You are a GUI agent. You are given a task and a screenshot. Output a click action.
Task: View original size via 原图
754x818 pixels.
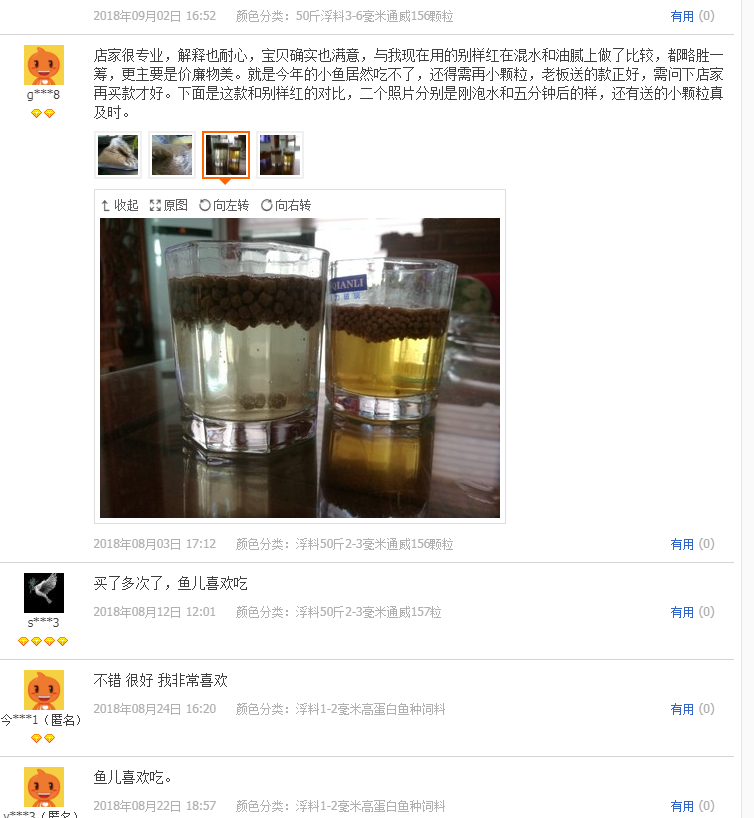(169, 205)
